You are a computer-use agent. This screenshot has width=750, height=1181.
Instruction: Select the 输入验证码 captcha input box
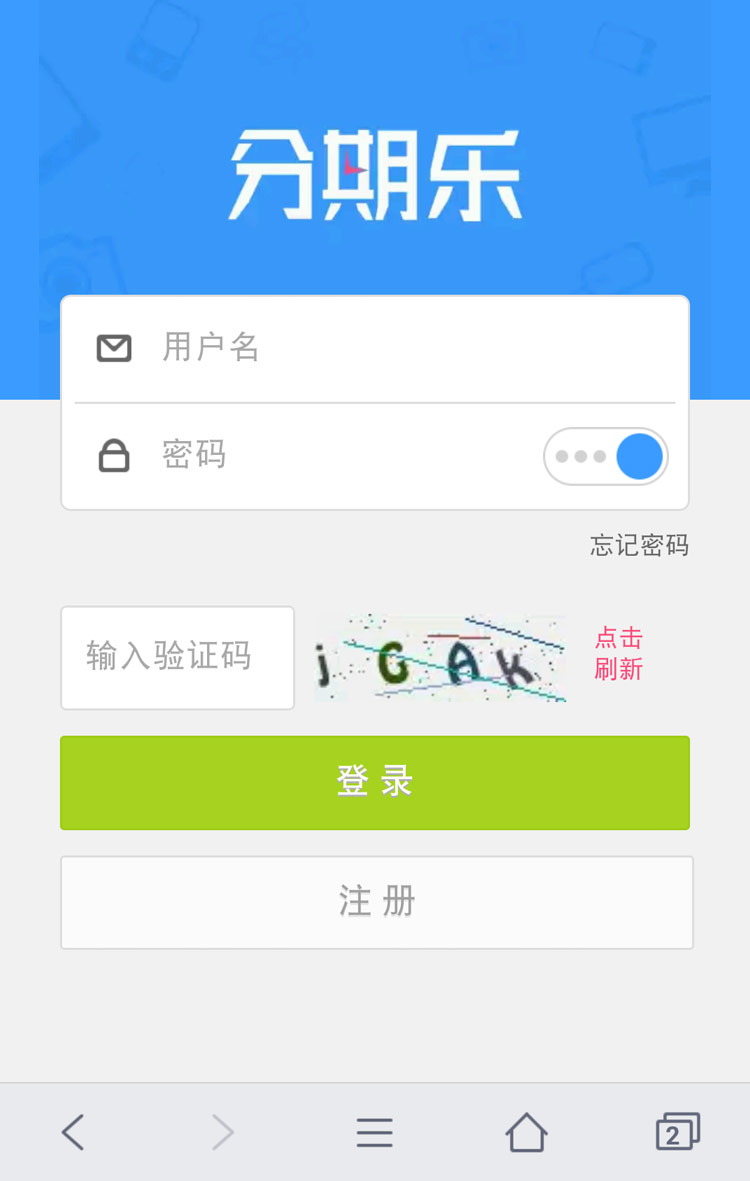(178, 657)
